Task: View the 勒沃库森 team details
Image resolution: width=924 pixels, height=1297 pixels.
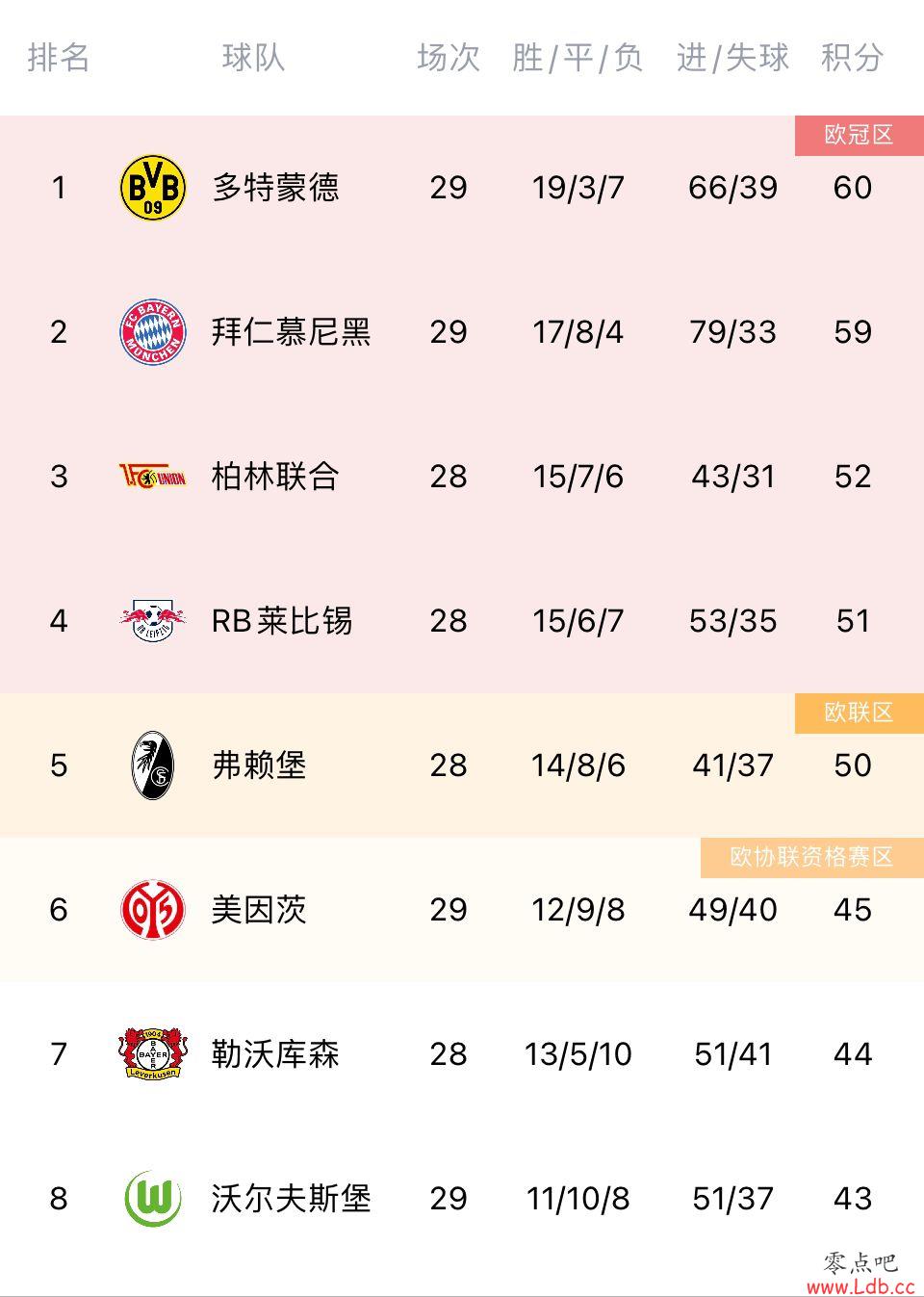Action: [x=275, y=1053]
